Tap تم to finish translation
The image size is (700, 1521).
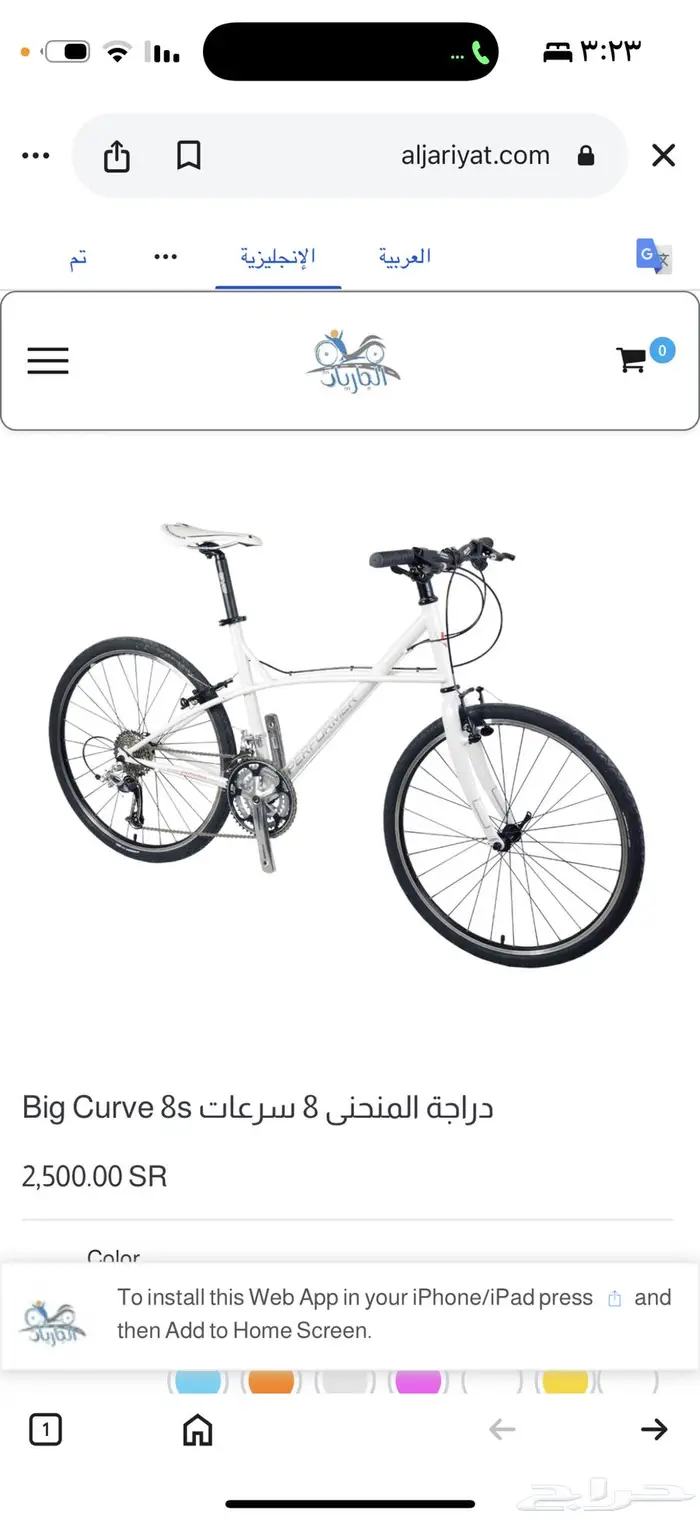[78, 257]
